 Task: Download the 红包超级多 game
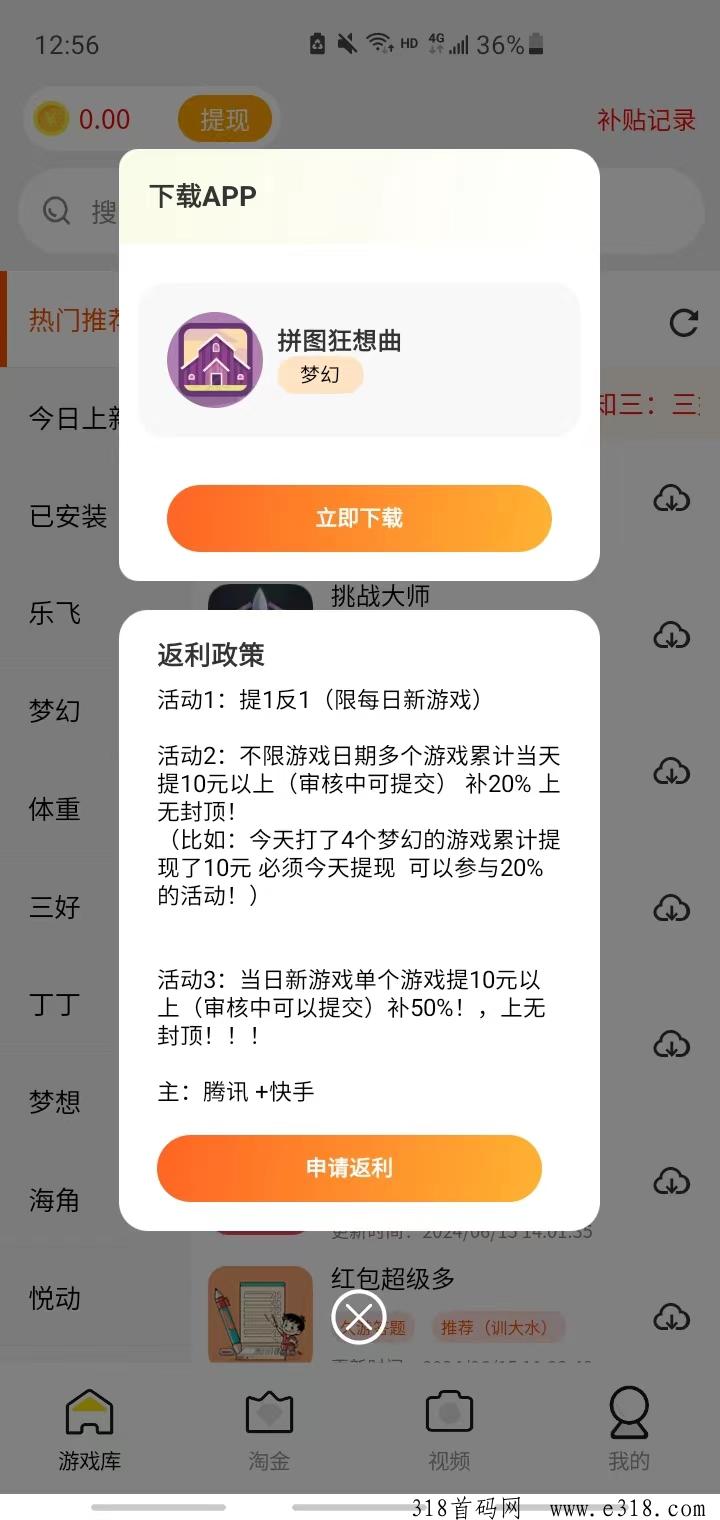(x=672, y=1316)
